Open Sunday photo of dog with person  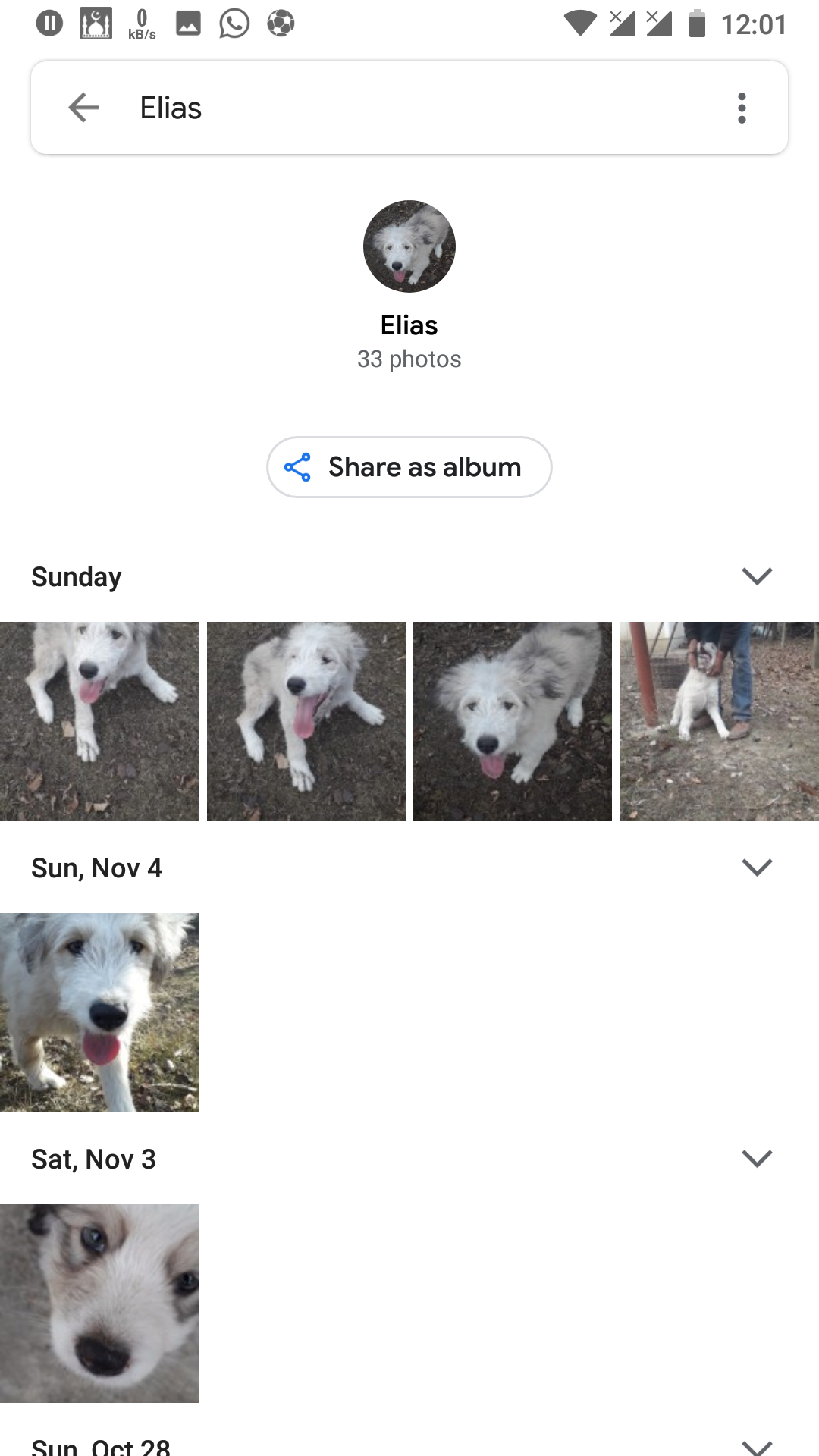pos(720,721)
